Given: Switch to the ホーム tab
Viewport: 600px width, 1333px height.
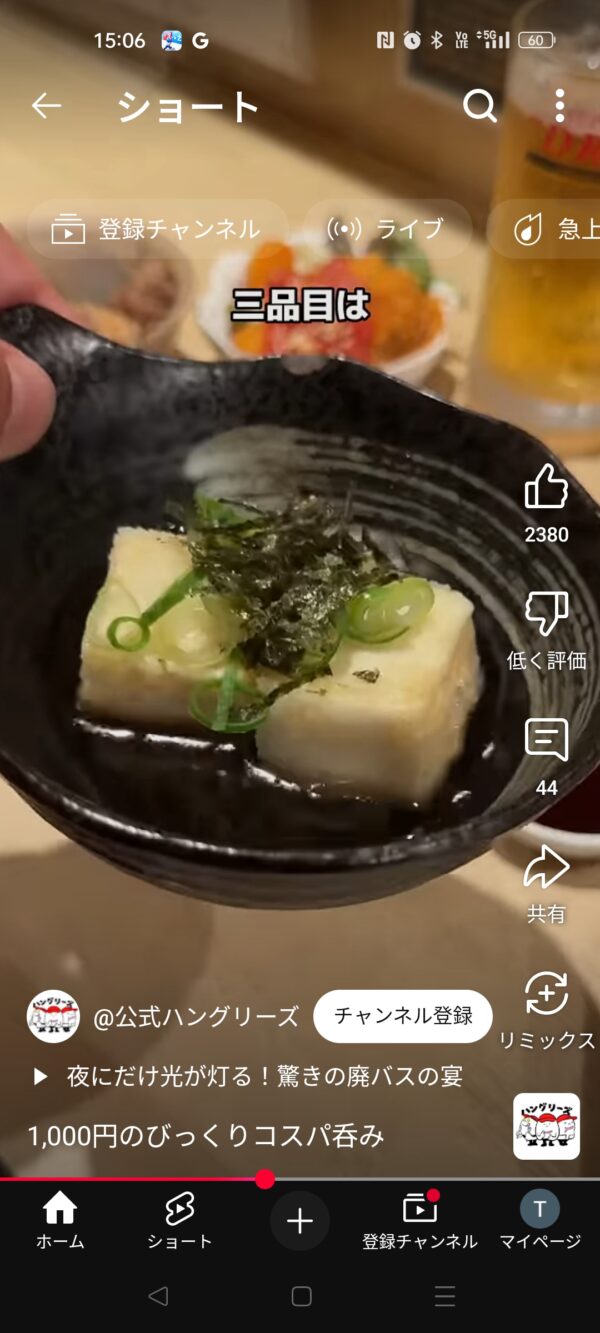Looking at the screenshot, I should click(60, 1221).
